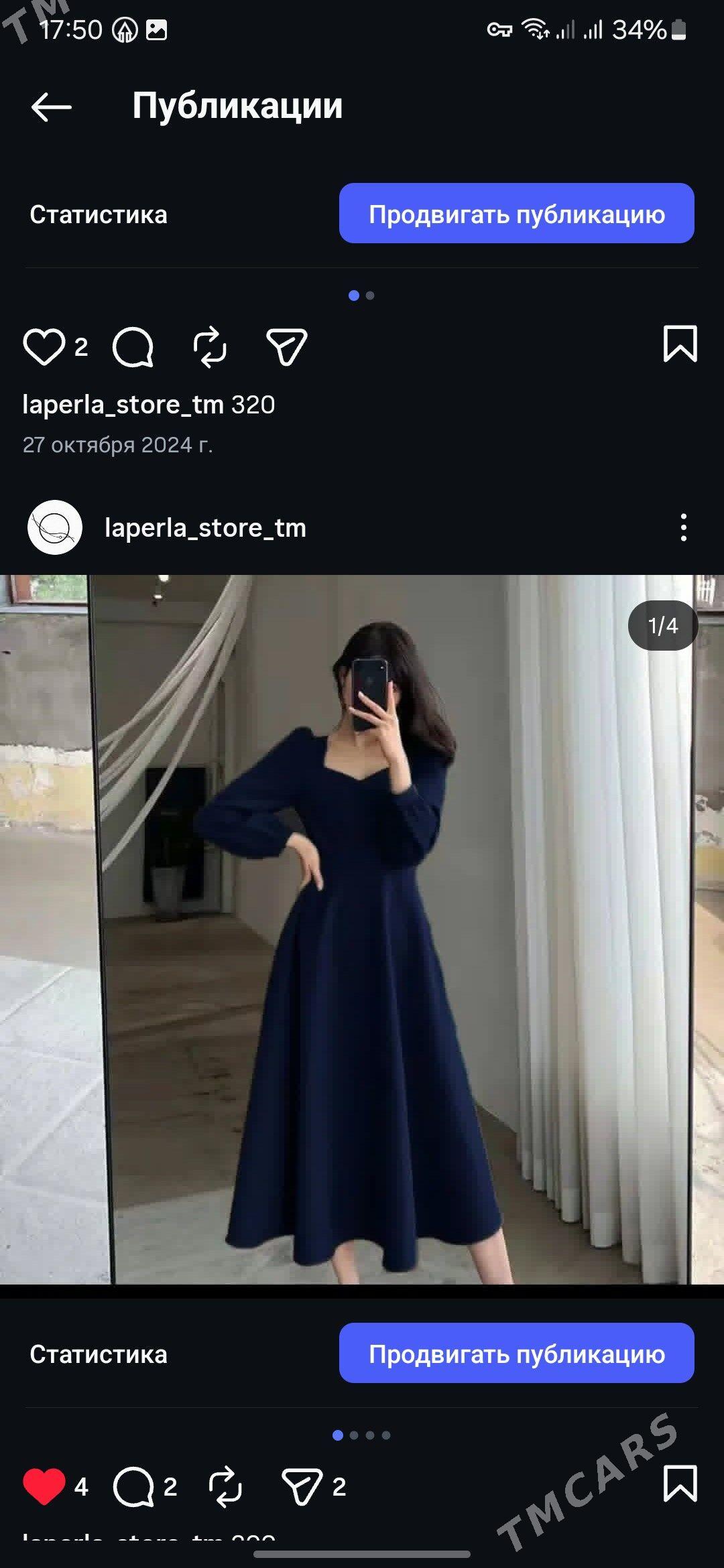This screenshot has height=1568, width=724.
Task: View Статистика for the dress post
Action: tap(99, 1354)
